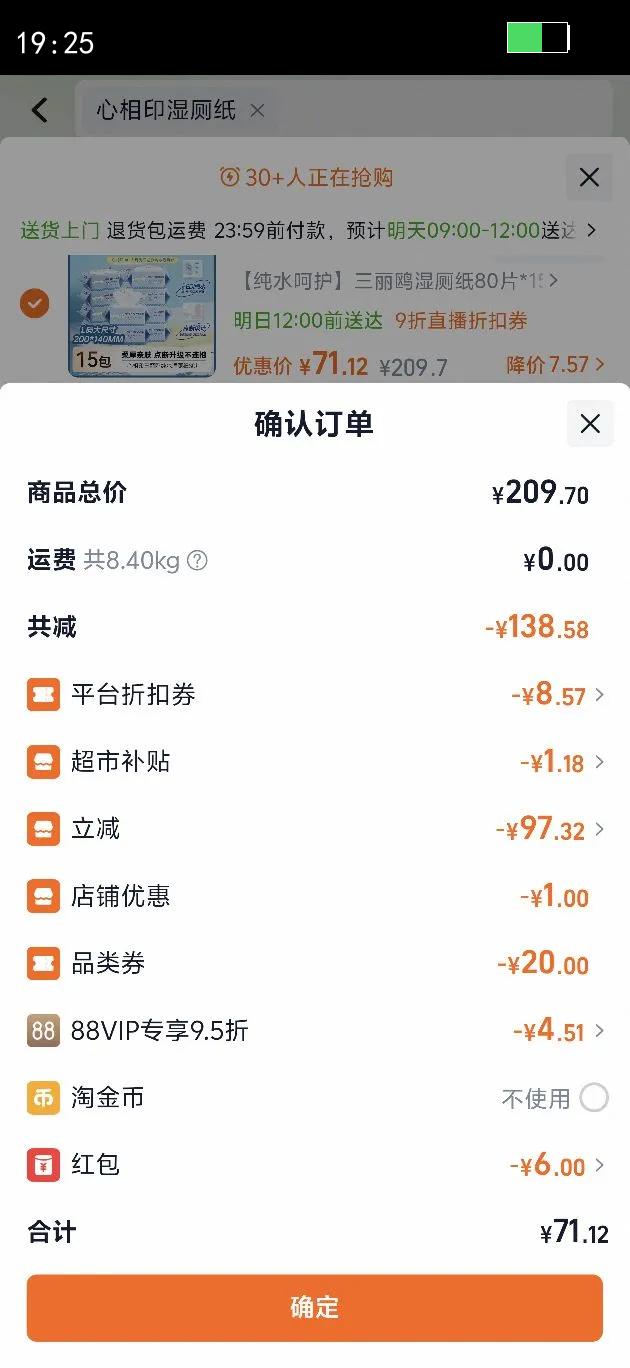Screen dimensions: 630x1368
Task: Open the 三丽鸥湿厕纸 product image
Action: pos(142,316)
